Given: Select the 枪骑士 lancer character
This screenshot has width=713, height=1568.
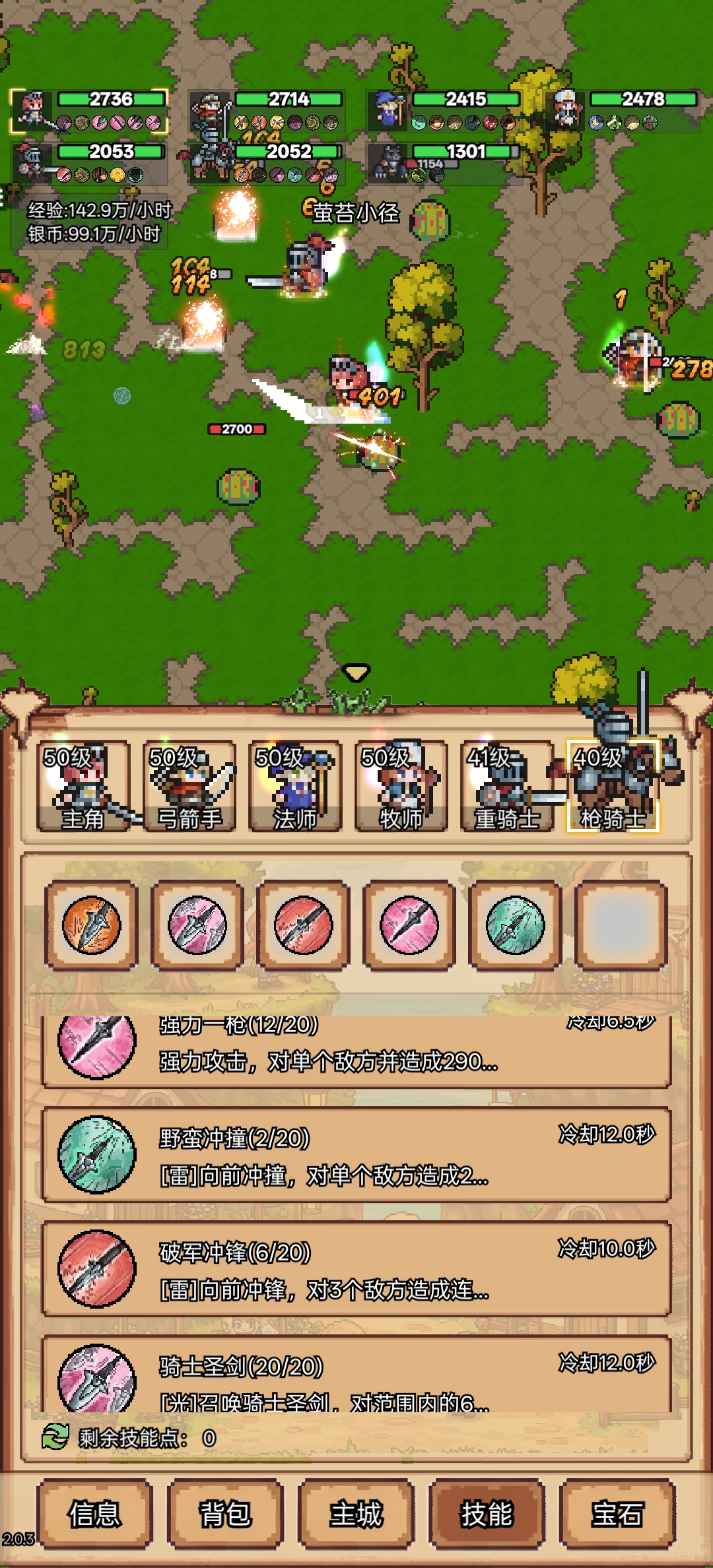Looking at the screenshot, I should pos(613,787).
